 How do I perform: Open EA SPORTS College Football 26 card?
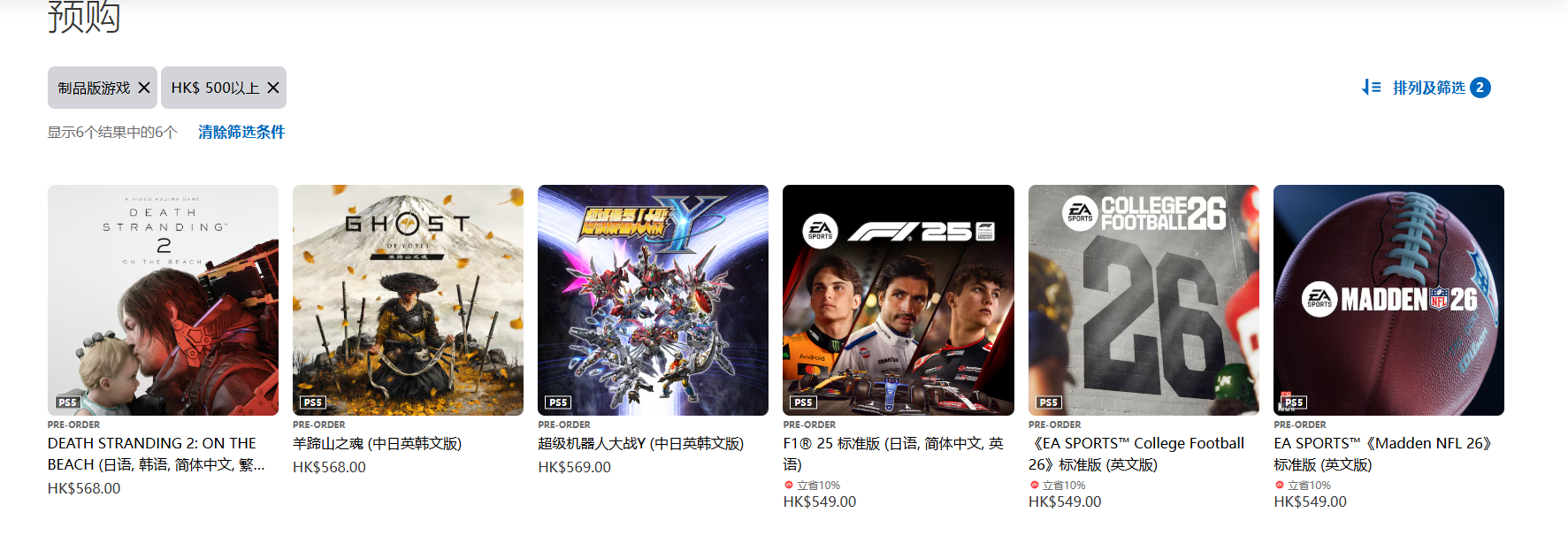click(1143, 301)
